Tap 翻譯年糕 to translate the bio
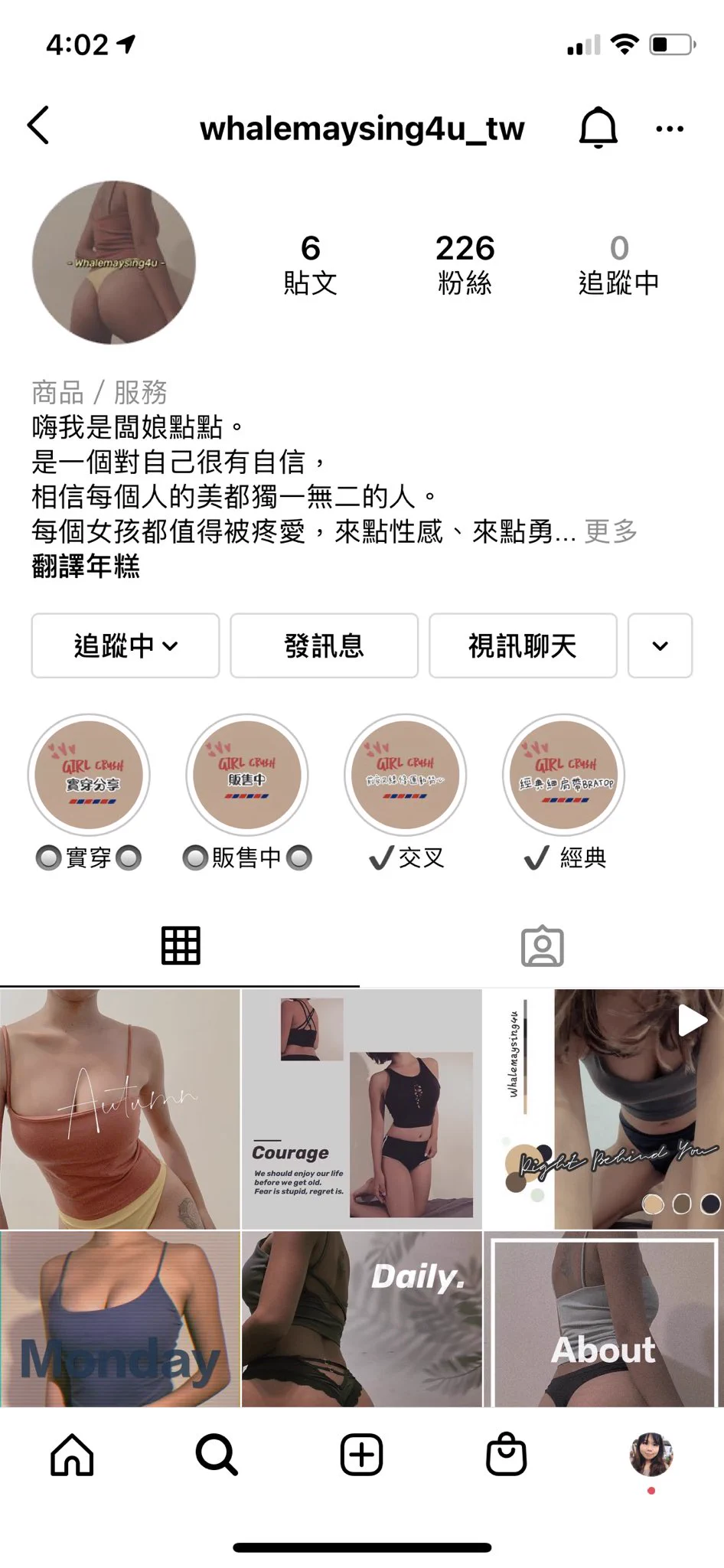Viewport: 724px width, 1568px height. tap(86, 567)
